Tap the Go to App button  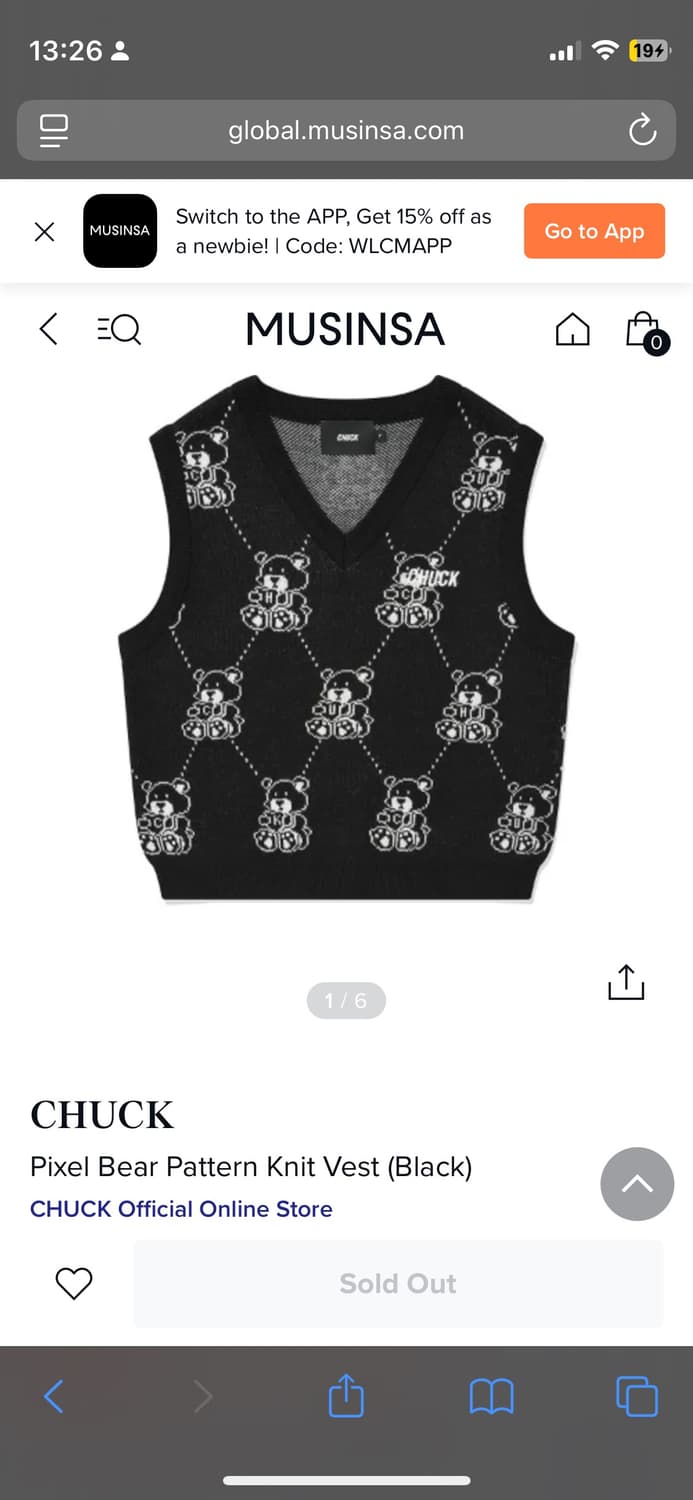click(x=594, y=231)
